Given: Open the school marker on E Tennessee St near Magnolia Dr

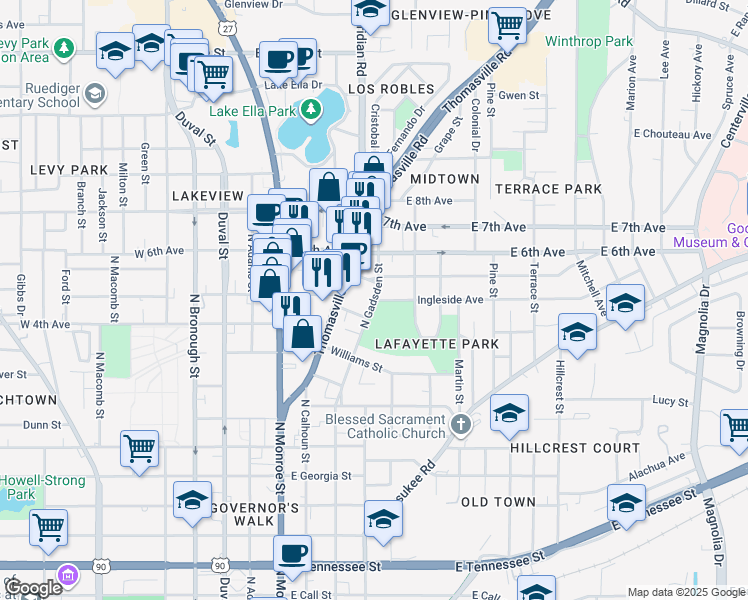Looking at the screenshot, I should tap(626, 506).
